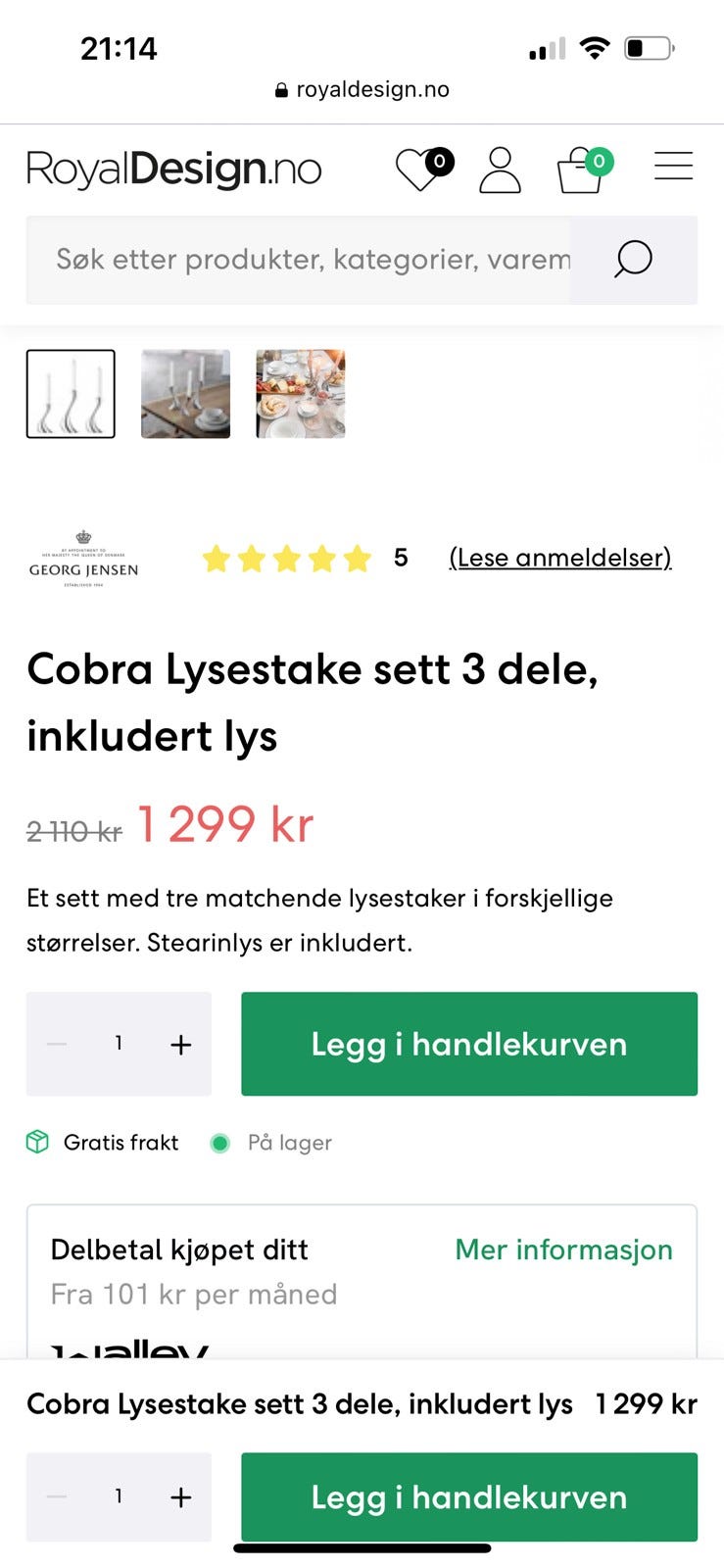
Task: Tap the first yellow star in the rating
Action: coord(217,559)
